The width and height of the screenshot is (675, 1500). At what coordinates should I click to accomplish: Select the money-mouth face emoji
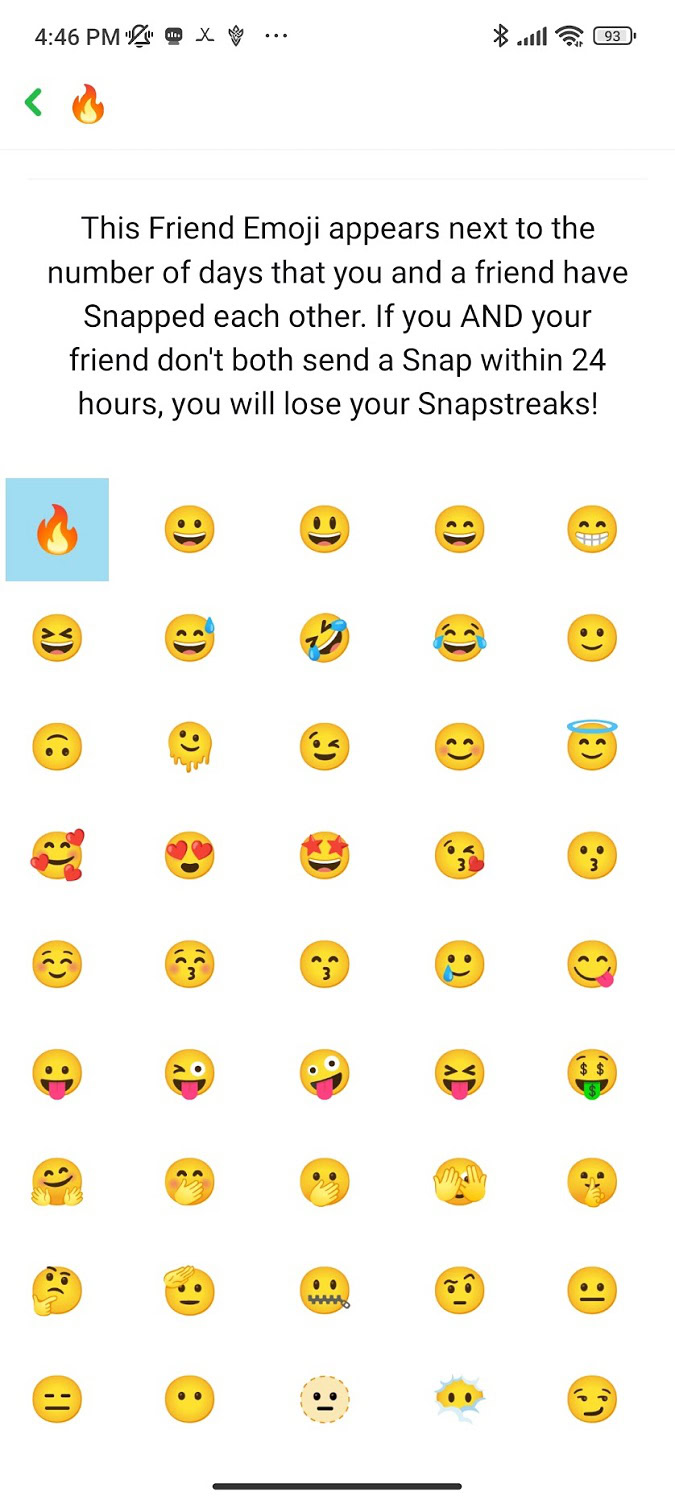pyautogui.click(x=592, y=1074)
